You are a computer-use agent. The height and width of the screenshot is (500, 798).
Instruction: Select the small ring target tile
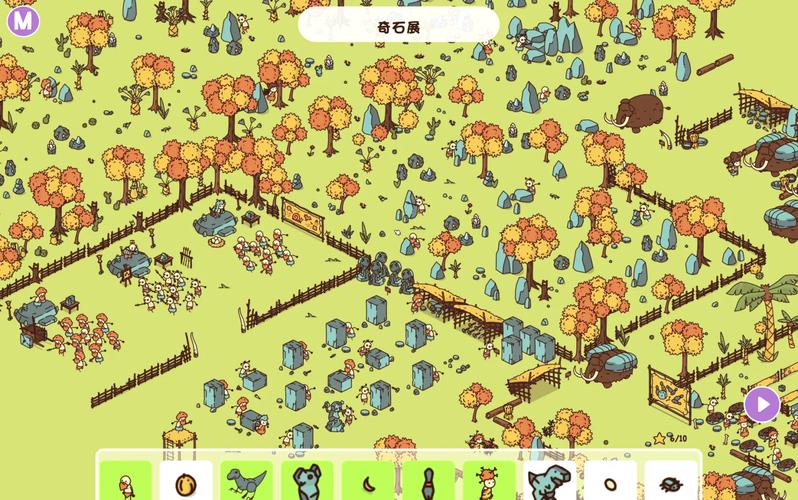click(610, 482)
